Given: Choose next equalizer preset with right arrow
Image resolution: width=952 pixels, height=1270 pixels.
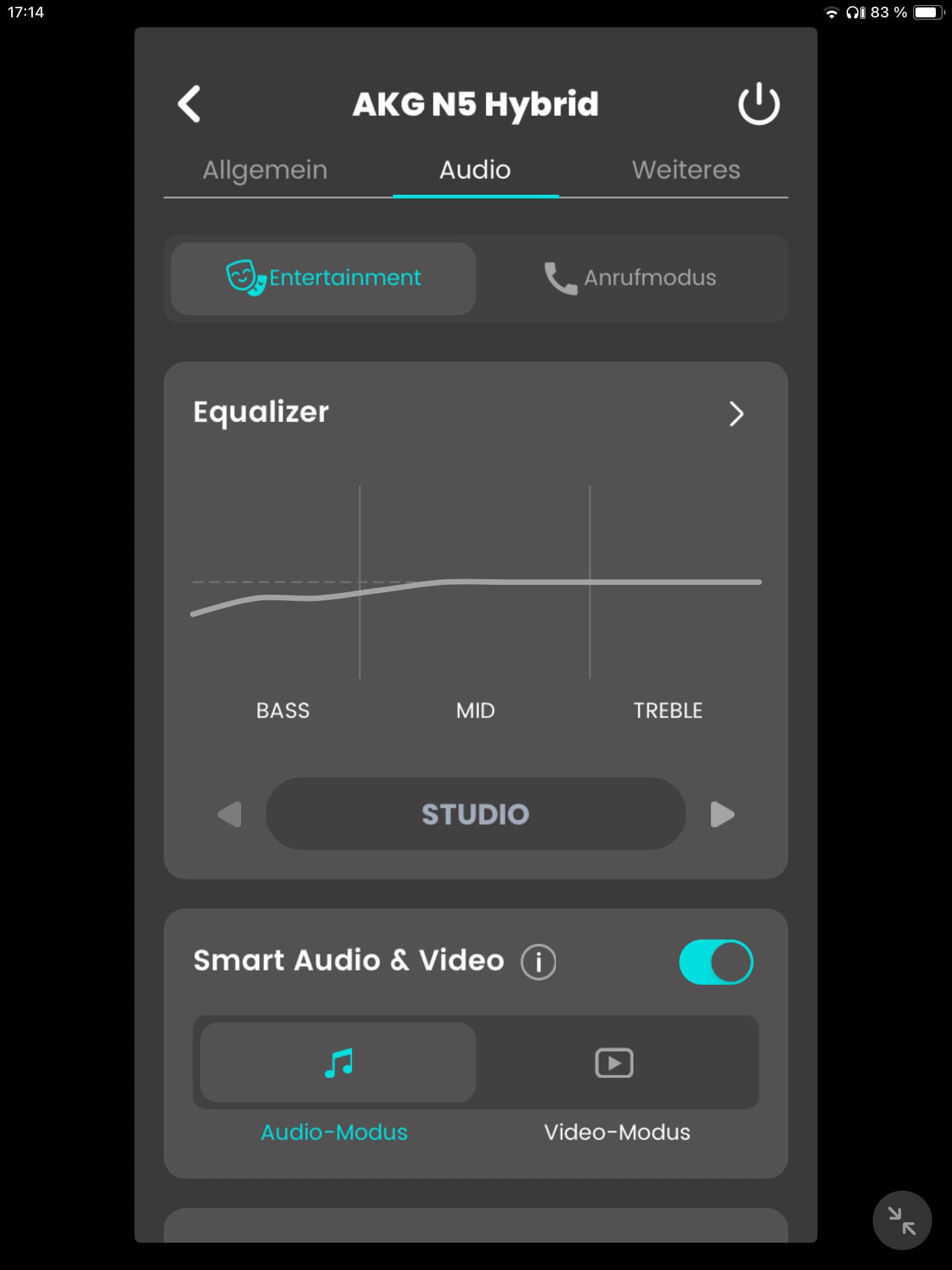Looking at the screenshot, I should (721, 814).
